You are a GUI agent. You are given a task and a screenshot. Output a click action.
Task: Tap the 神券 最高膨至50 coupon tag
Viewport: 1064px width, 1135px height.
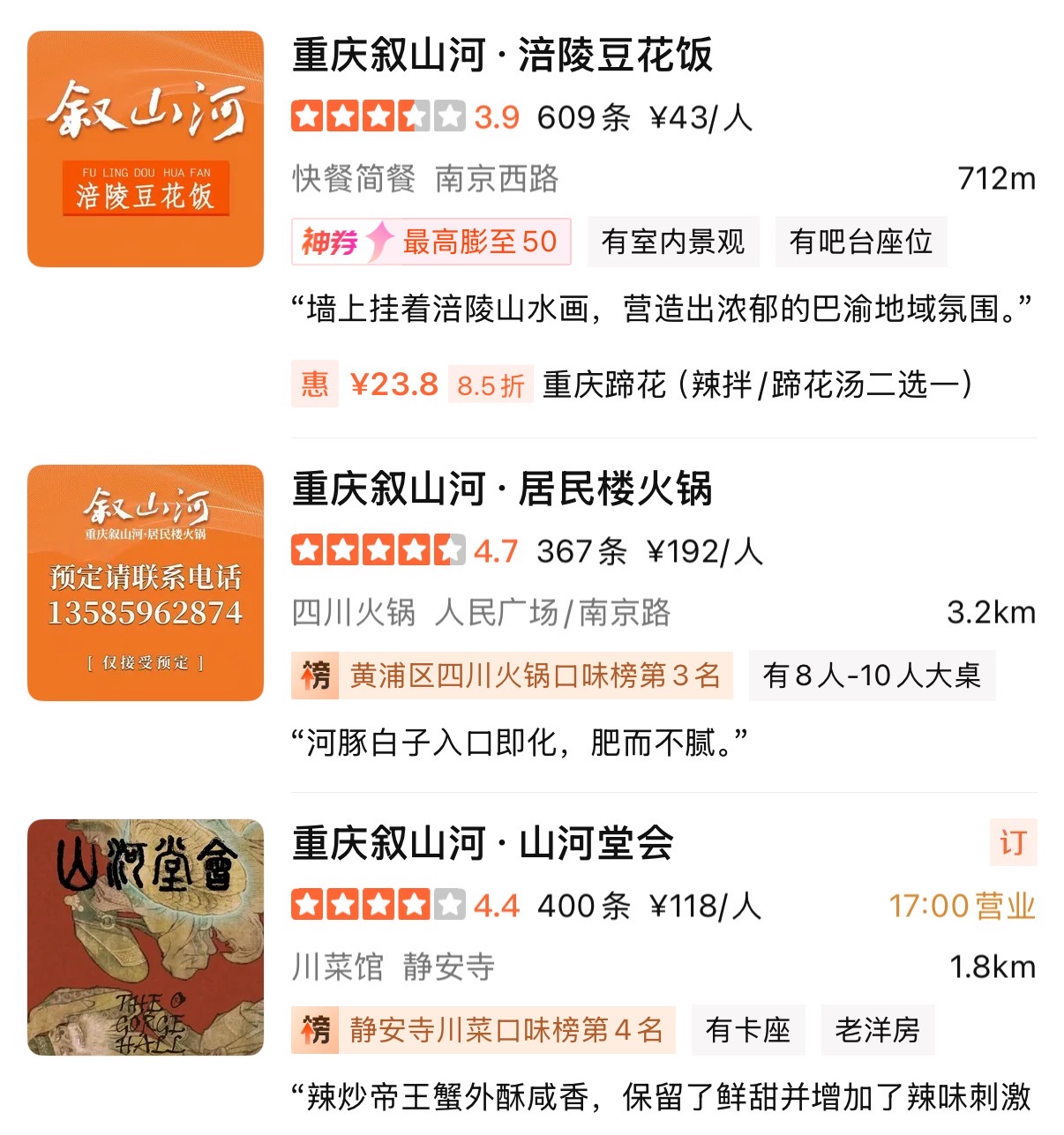[x=431, y=242]
